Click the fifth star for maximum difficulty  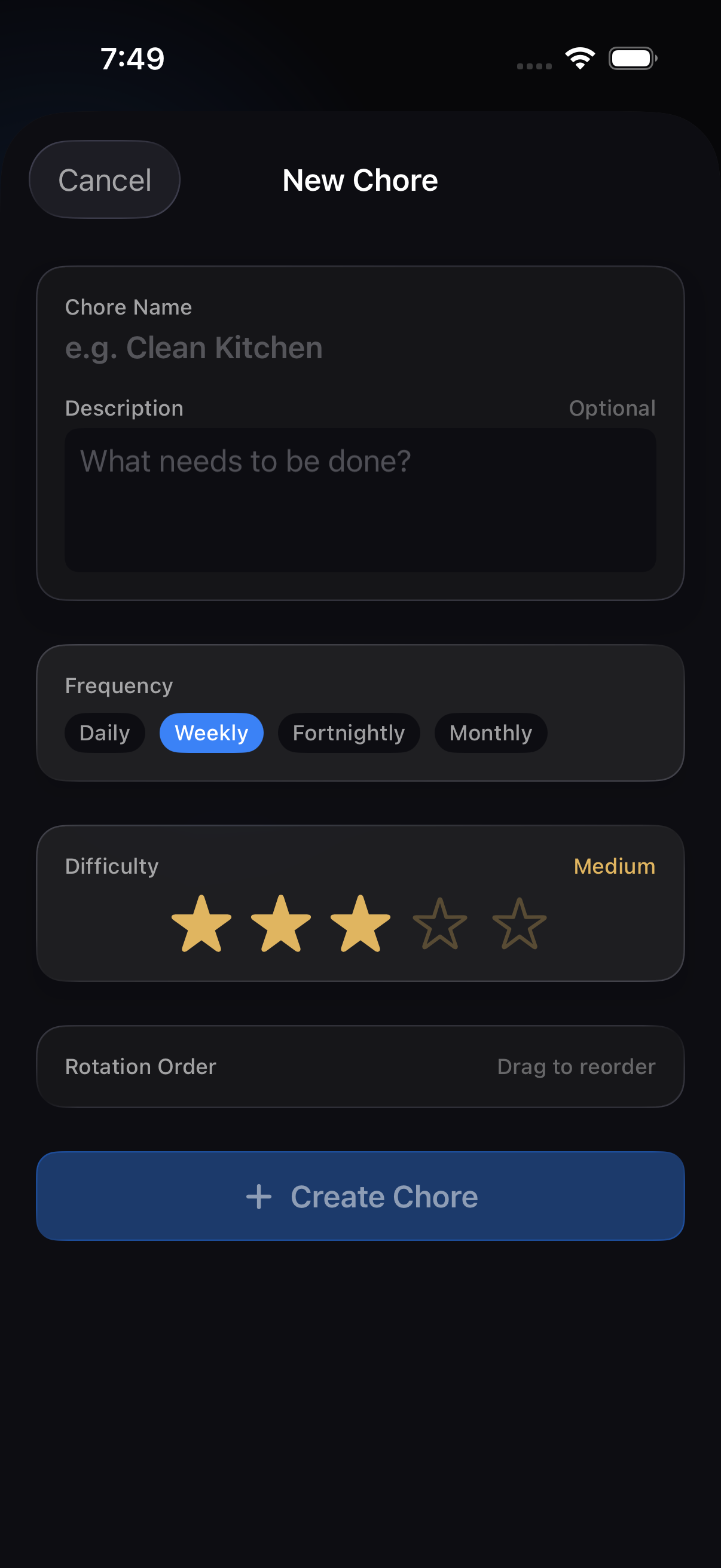520,925
